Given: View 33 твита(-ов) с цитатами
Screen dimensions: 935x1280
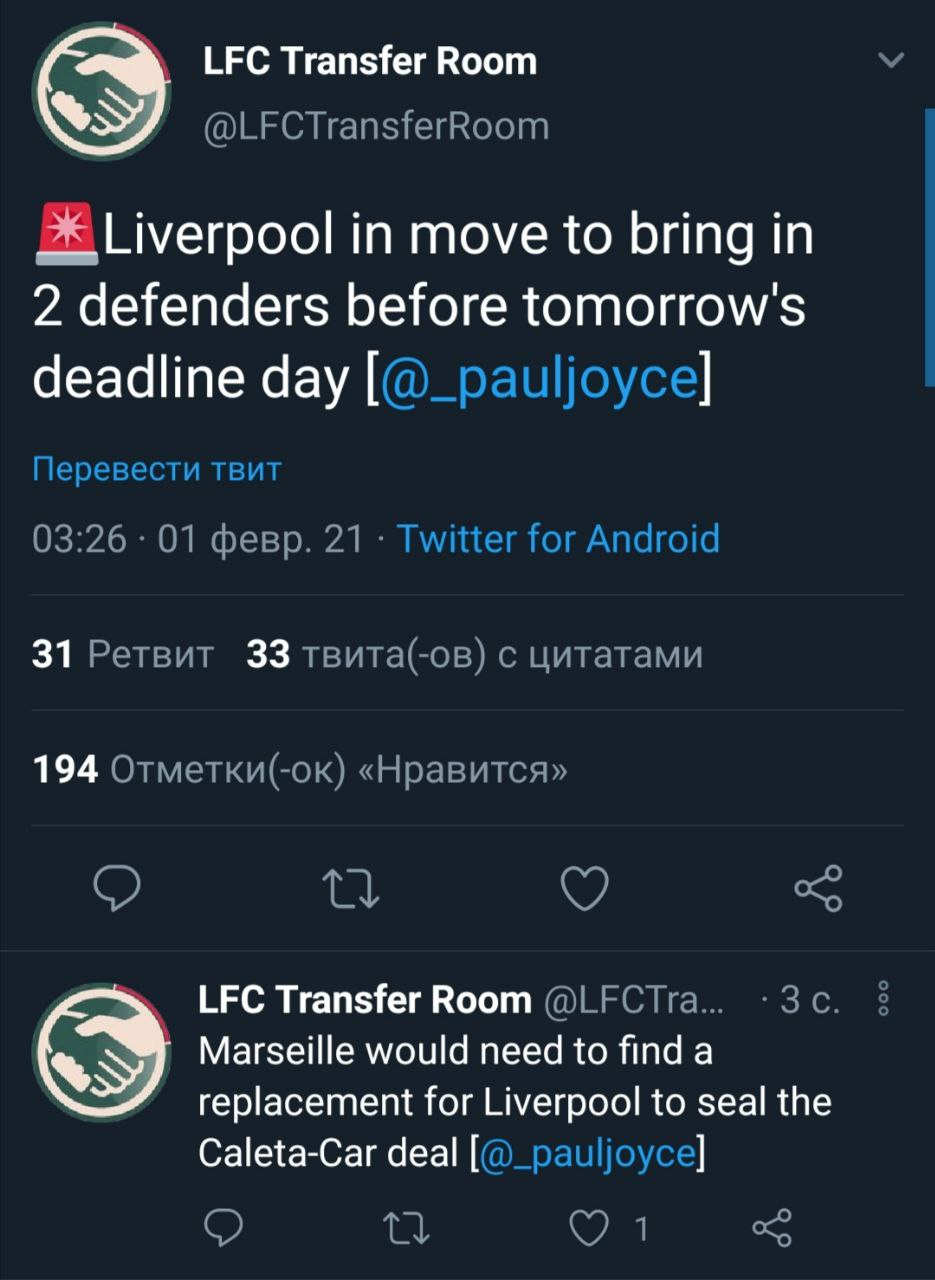Looking at the screenshot, I should click(474, 654).
